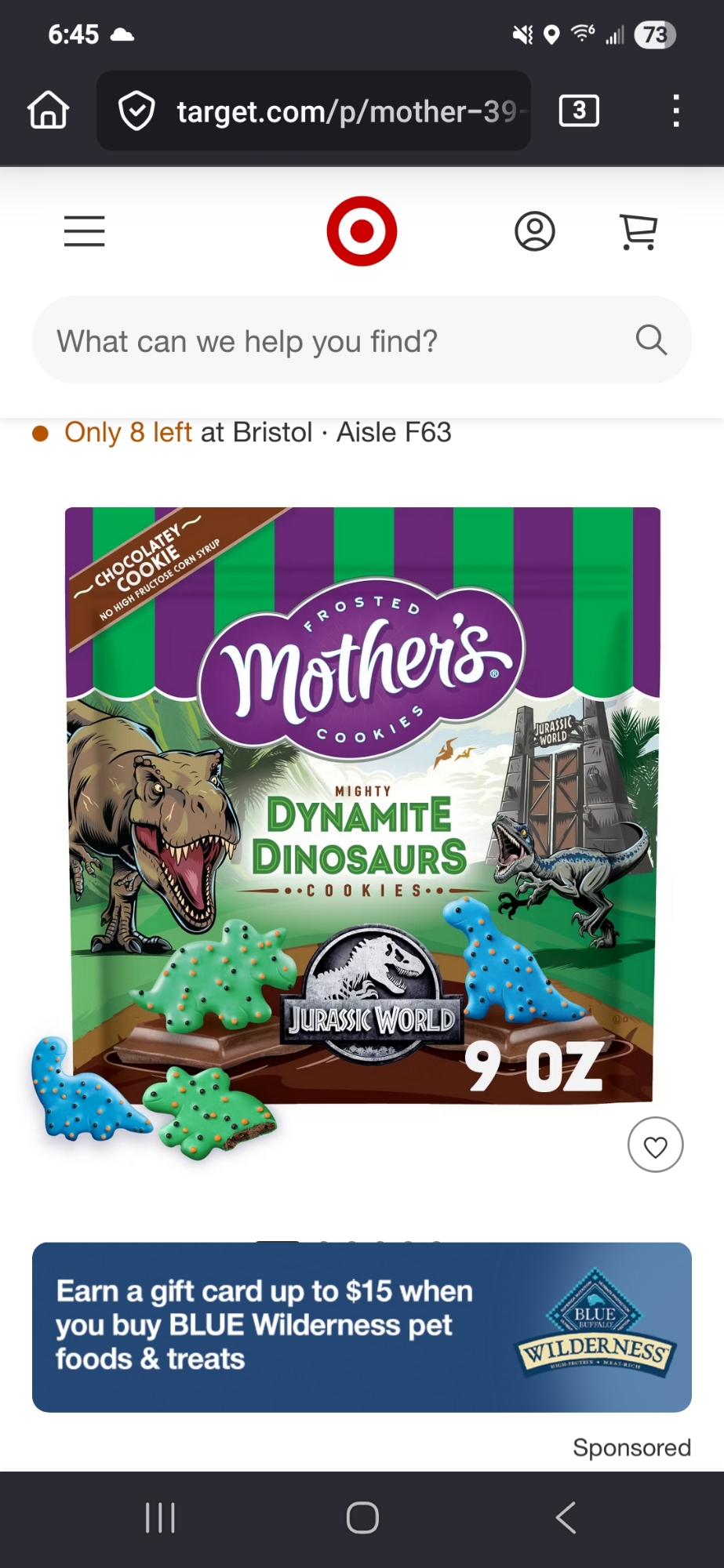View the shopping cart
This screenshot has height=1568, width=724.
point(639,231)
